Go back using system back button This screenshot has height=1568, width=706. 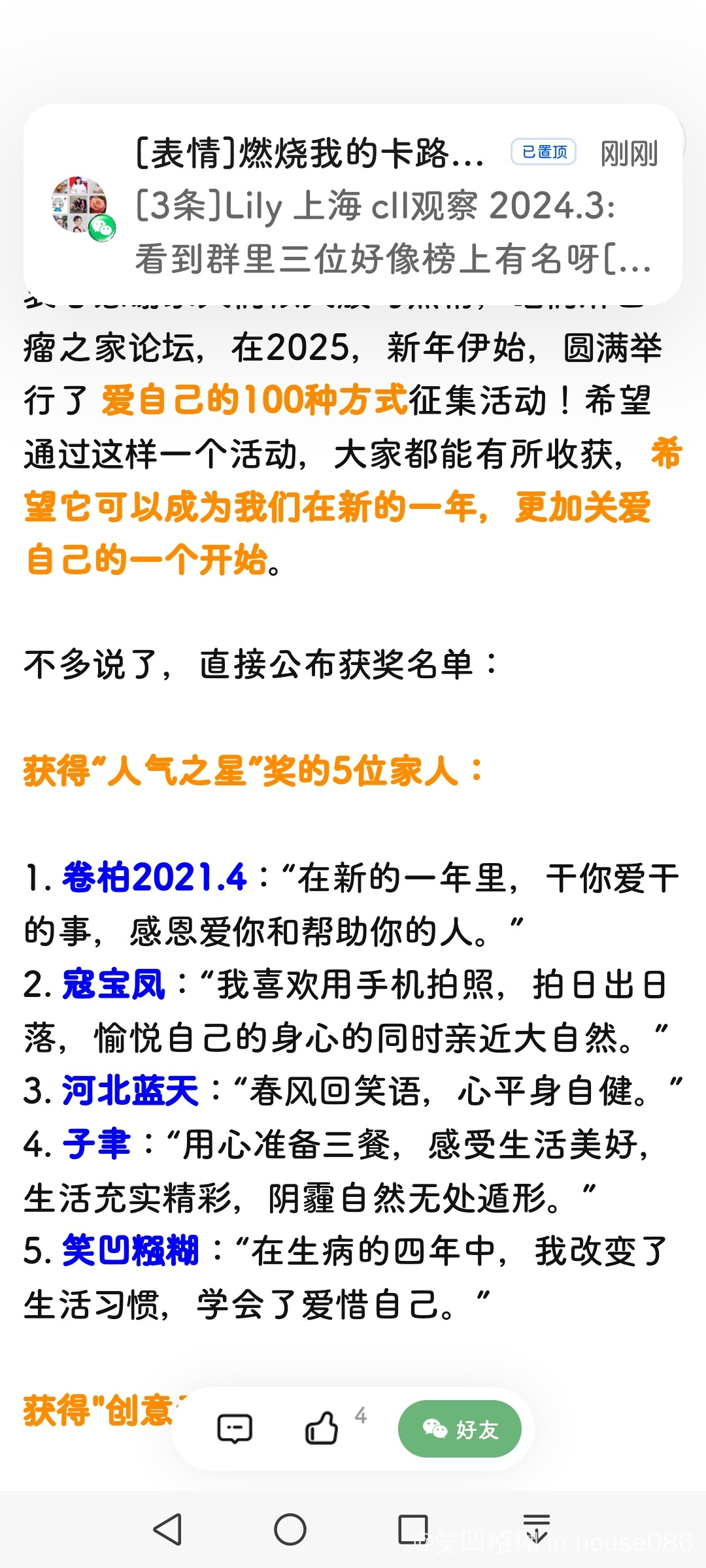(x=167, y=1529)
